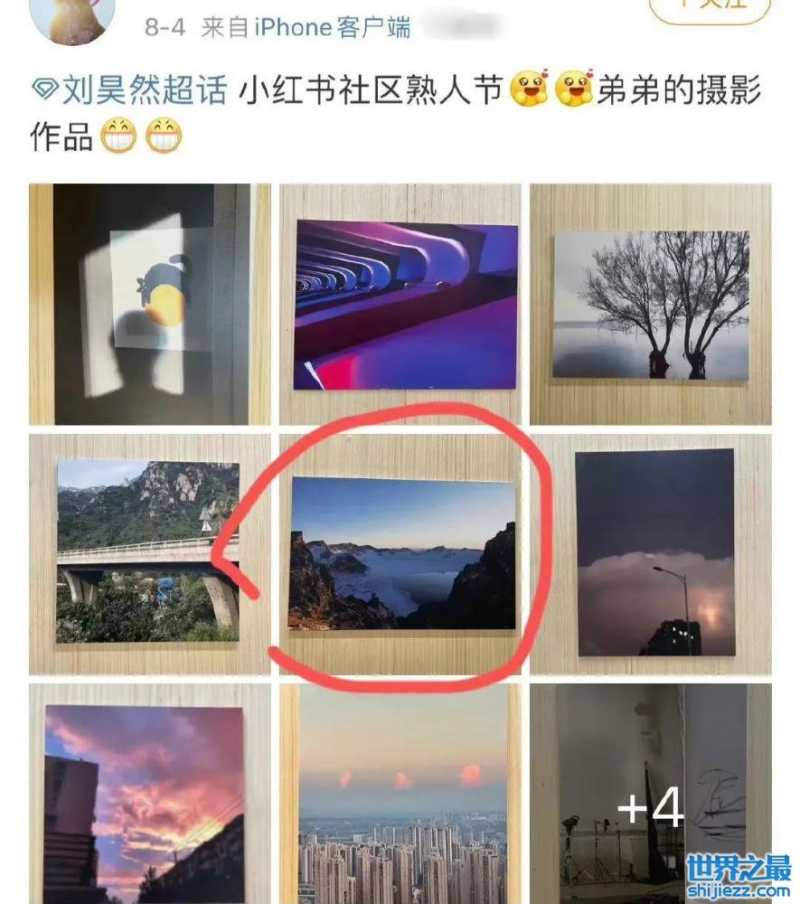Open the sea of clouds mountain photo
The image size is (800, 904).
point(400,553)
